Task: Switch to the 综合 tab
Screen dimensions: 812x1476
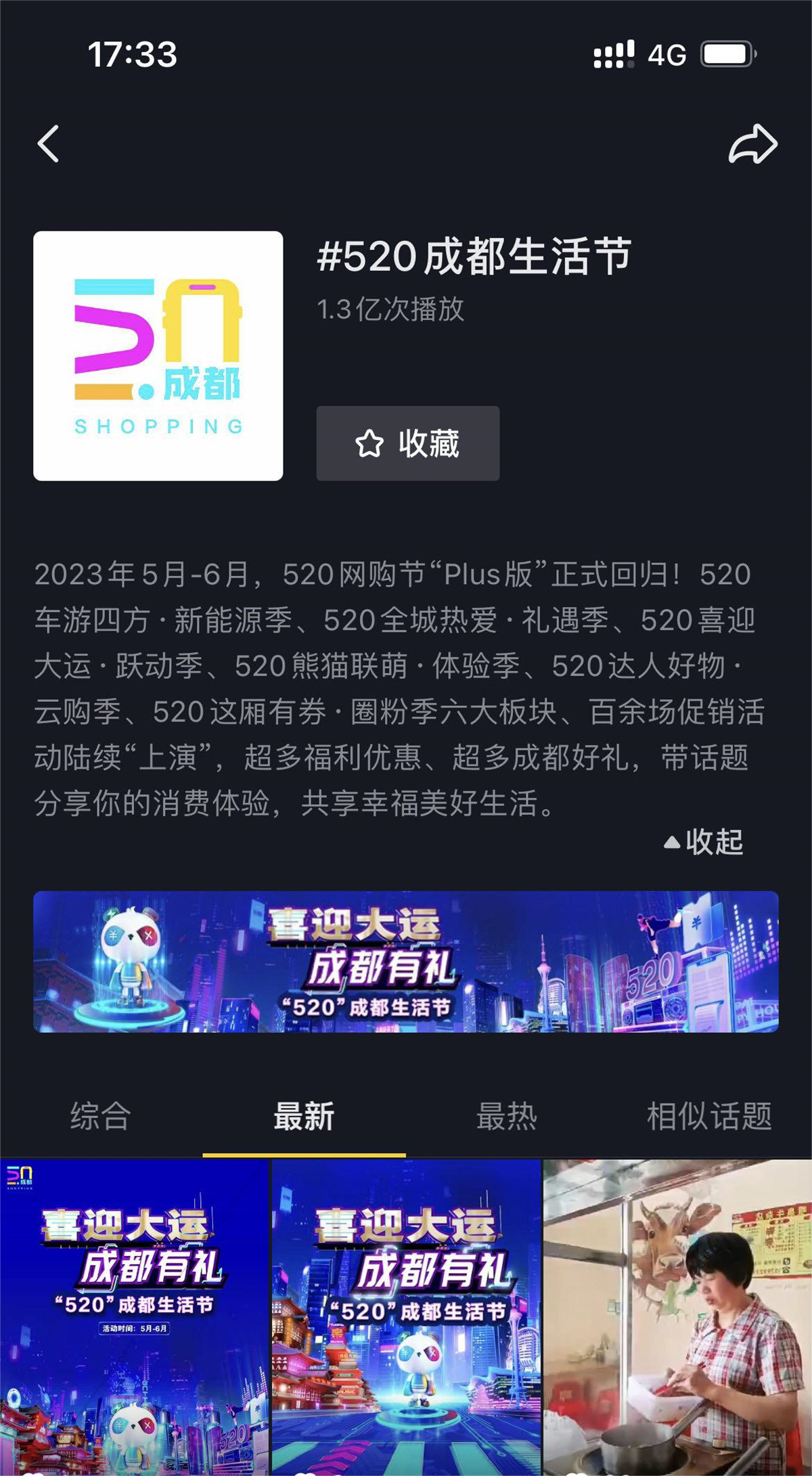Action: click(100, 1112)
